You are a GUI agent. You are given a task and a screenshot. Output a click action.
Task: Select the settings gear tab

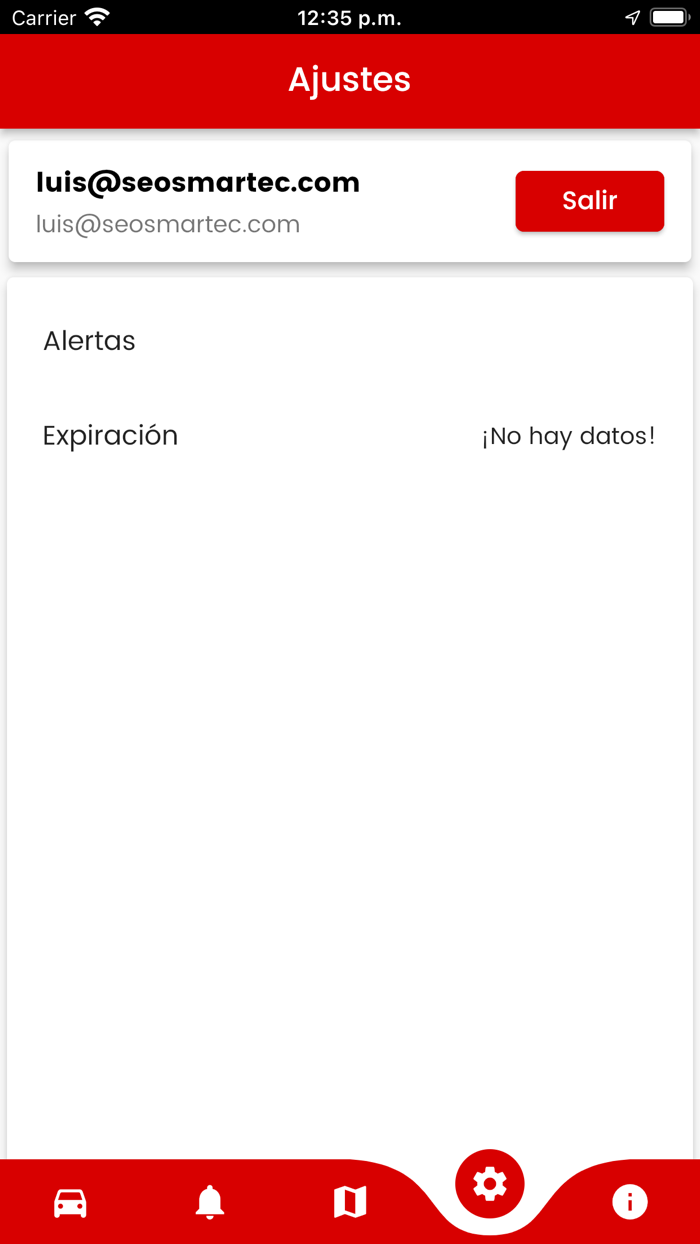point(490,1185)
